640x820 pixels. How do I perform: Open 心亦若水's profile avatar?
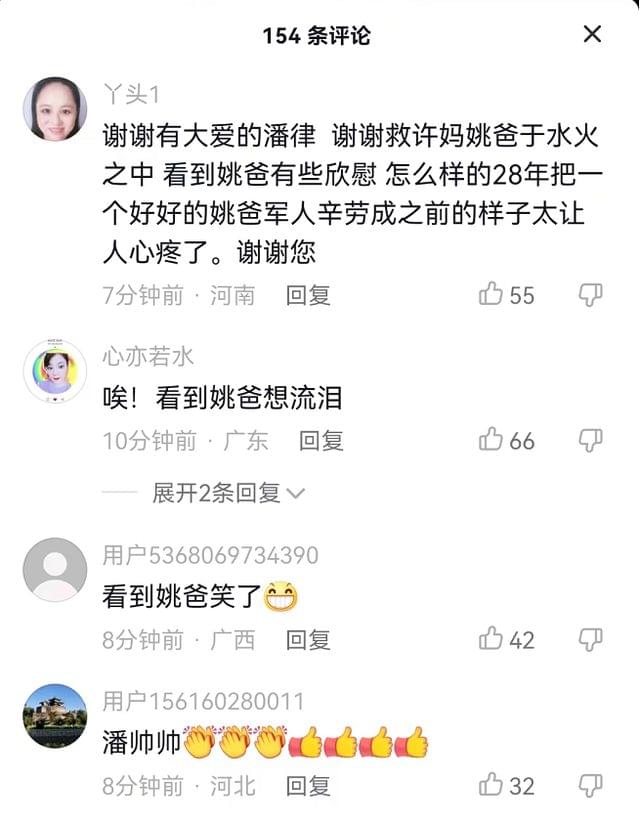pyautogui.click(x=55, y=371)
